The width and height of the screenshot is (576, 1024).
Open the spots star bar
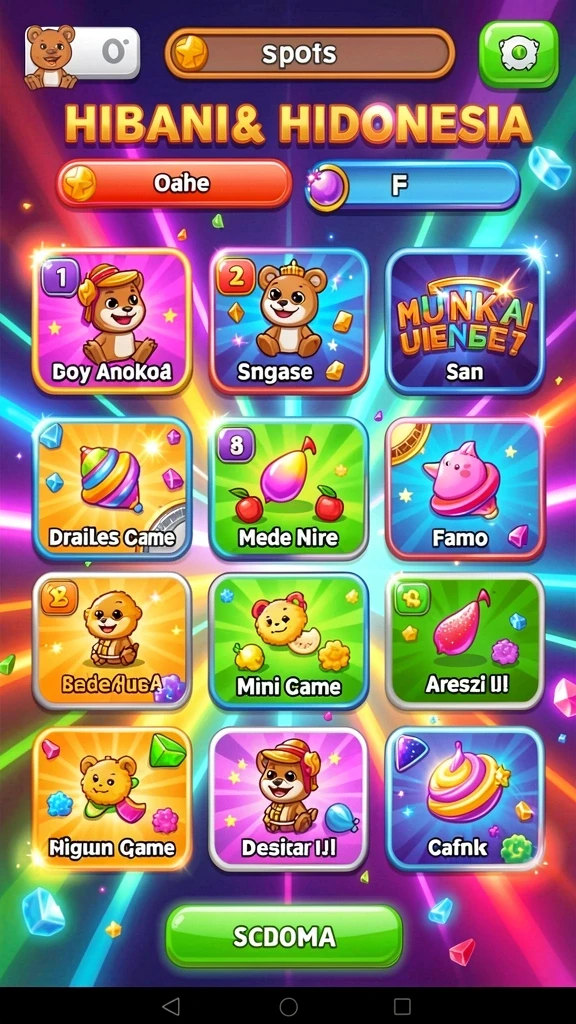[x=310, y=53]
